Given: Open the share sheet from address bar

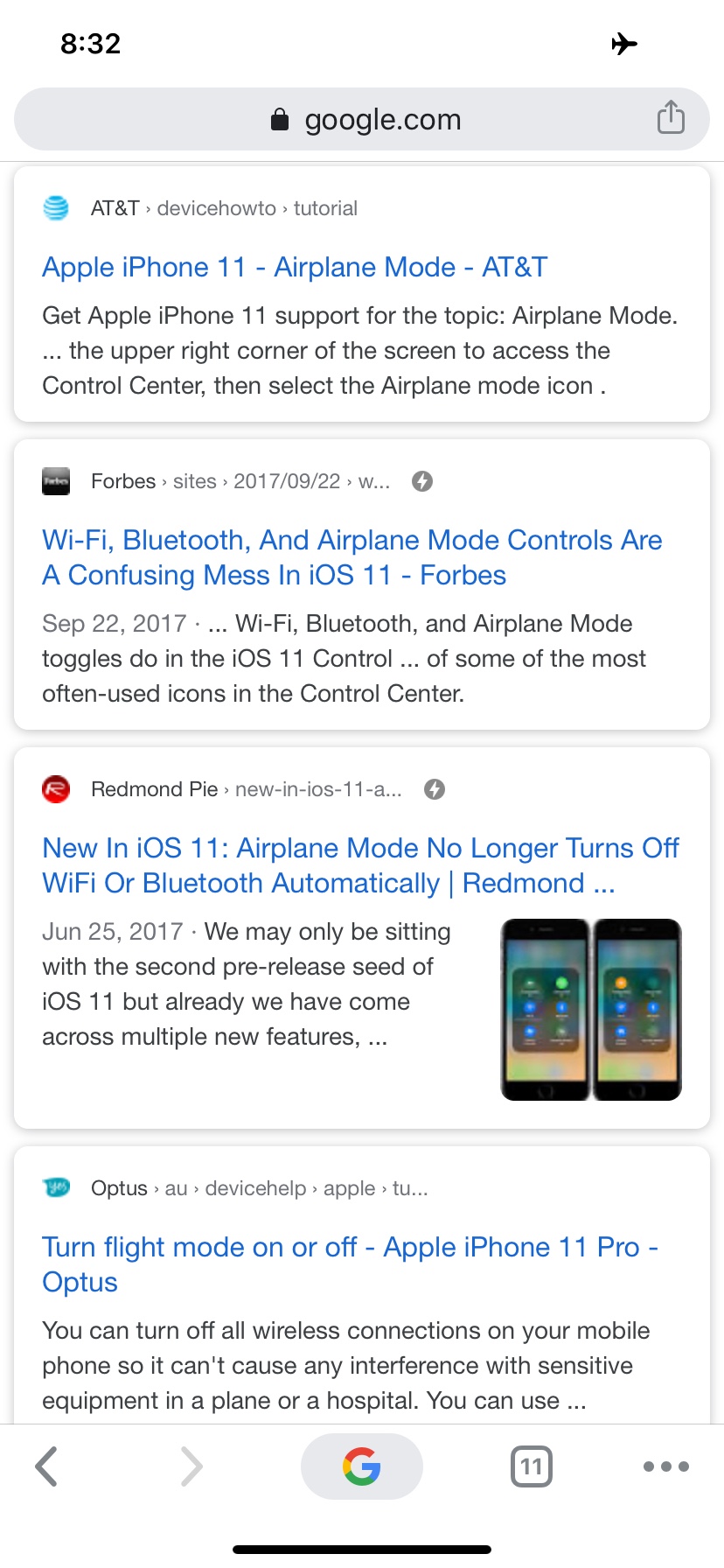Looking at the screenshot, I should click(671, 117).
